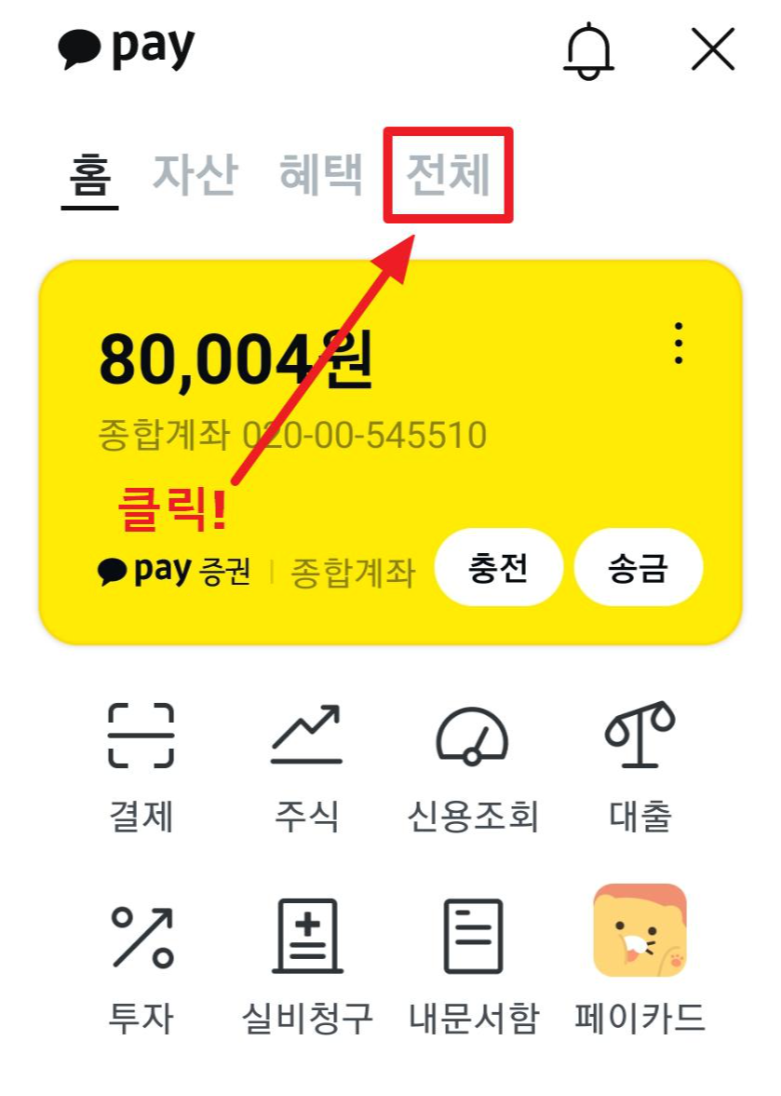Open the 내문서함 document box icon
Screen dimensions: 781x1096
point(475,935)
